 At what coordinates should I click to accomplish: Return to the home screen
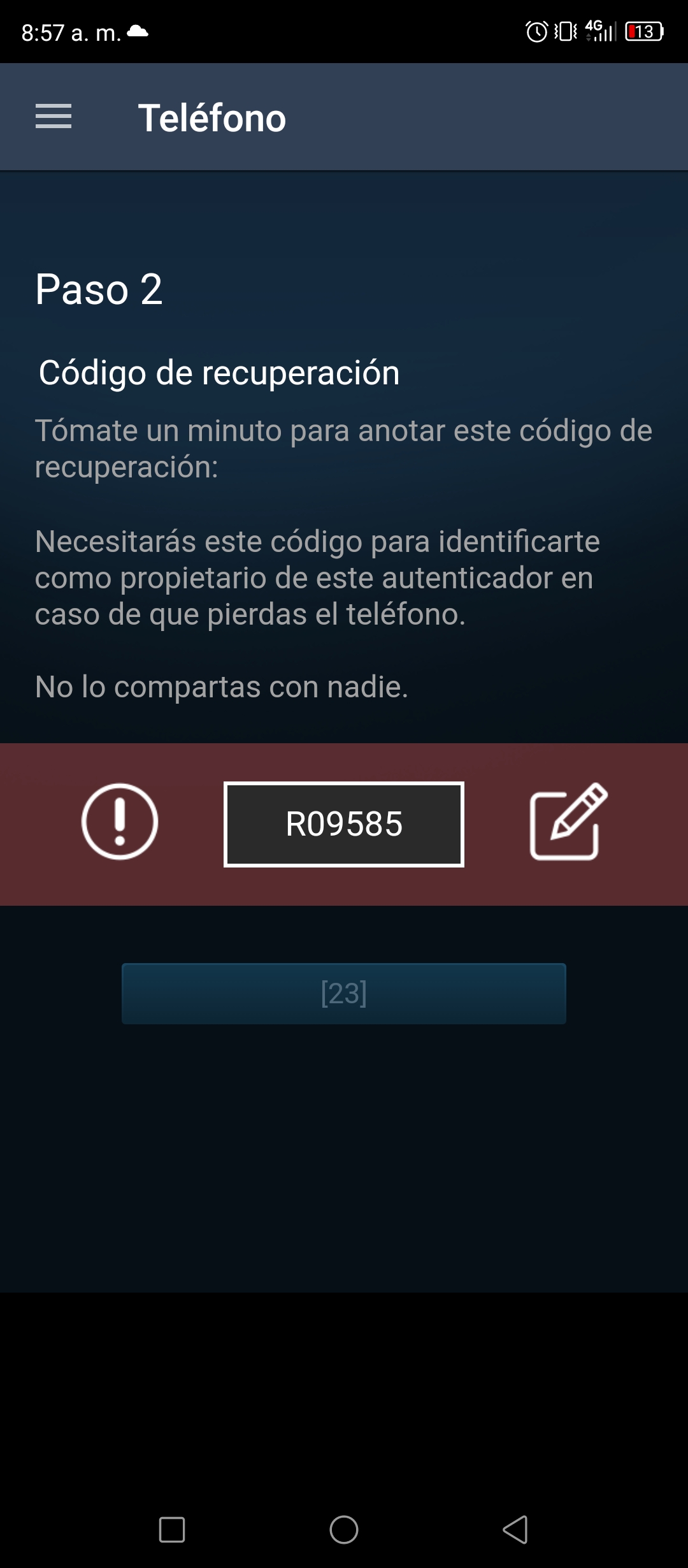[x=344, y=1530]
